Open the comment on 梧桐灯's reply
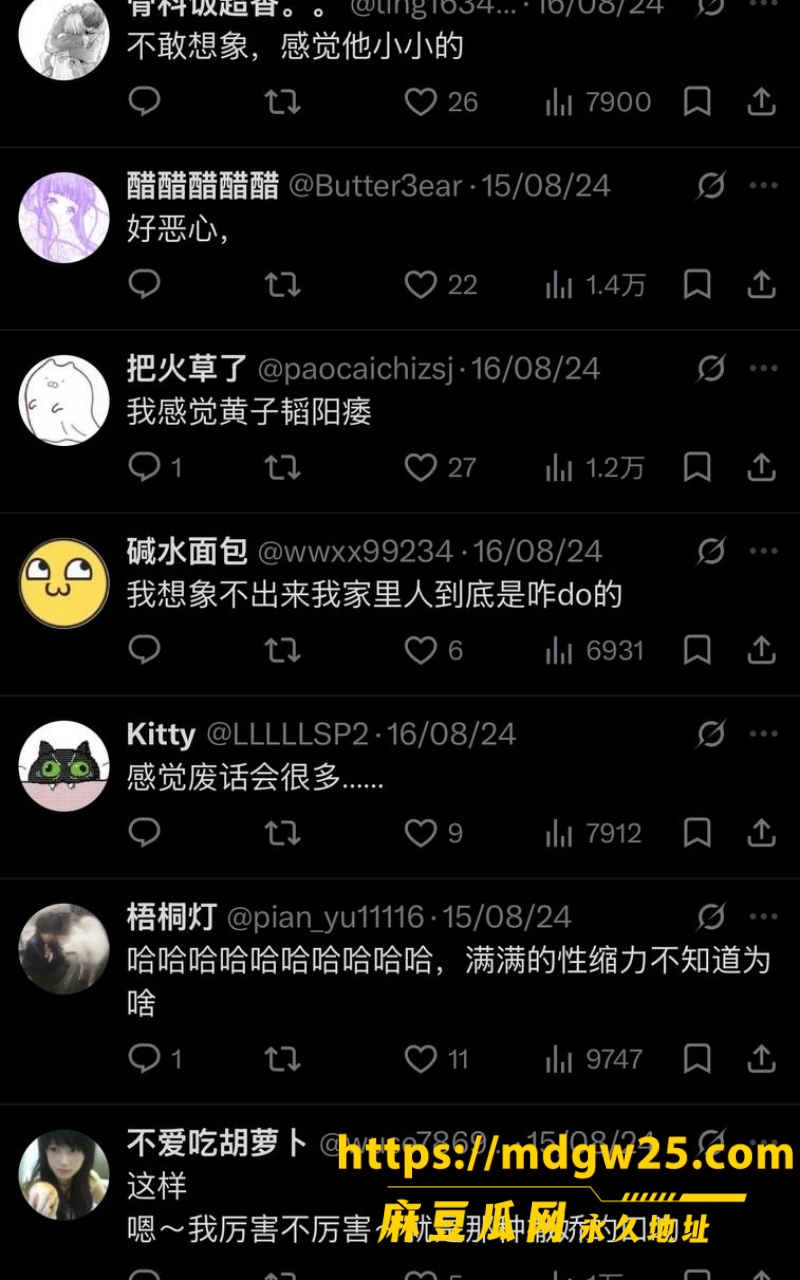Image resolution: width=800 pixels, height=1280 pixels. point(145,1058)
